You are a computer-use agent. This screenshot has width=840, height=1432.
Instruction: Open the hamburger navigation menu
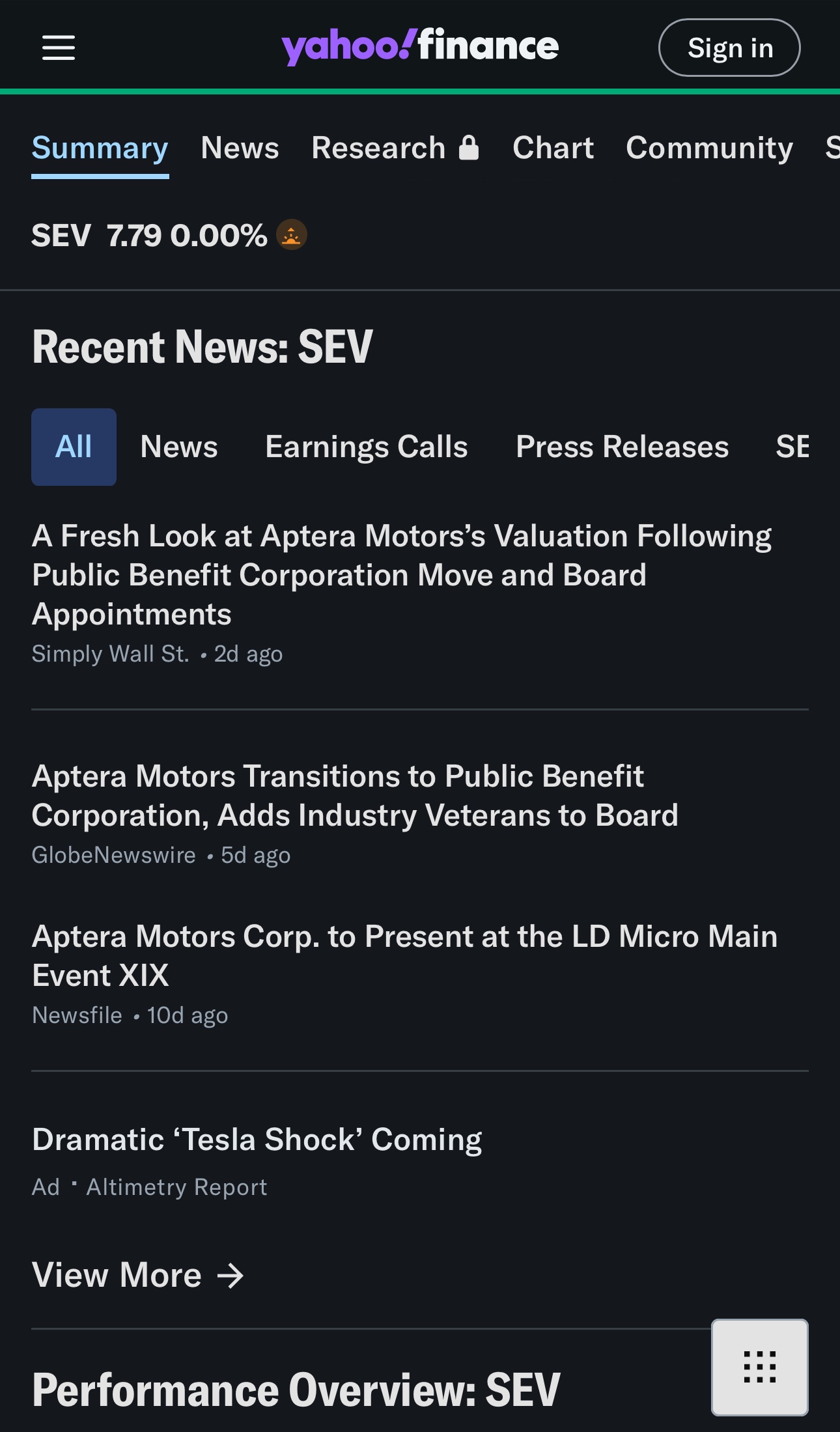pos(59,48)
